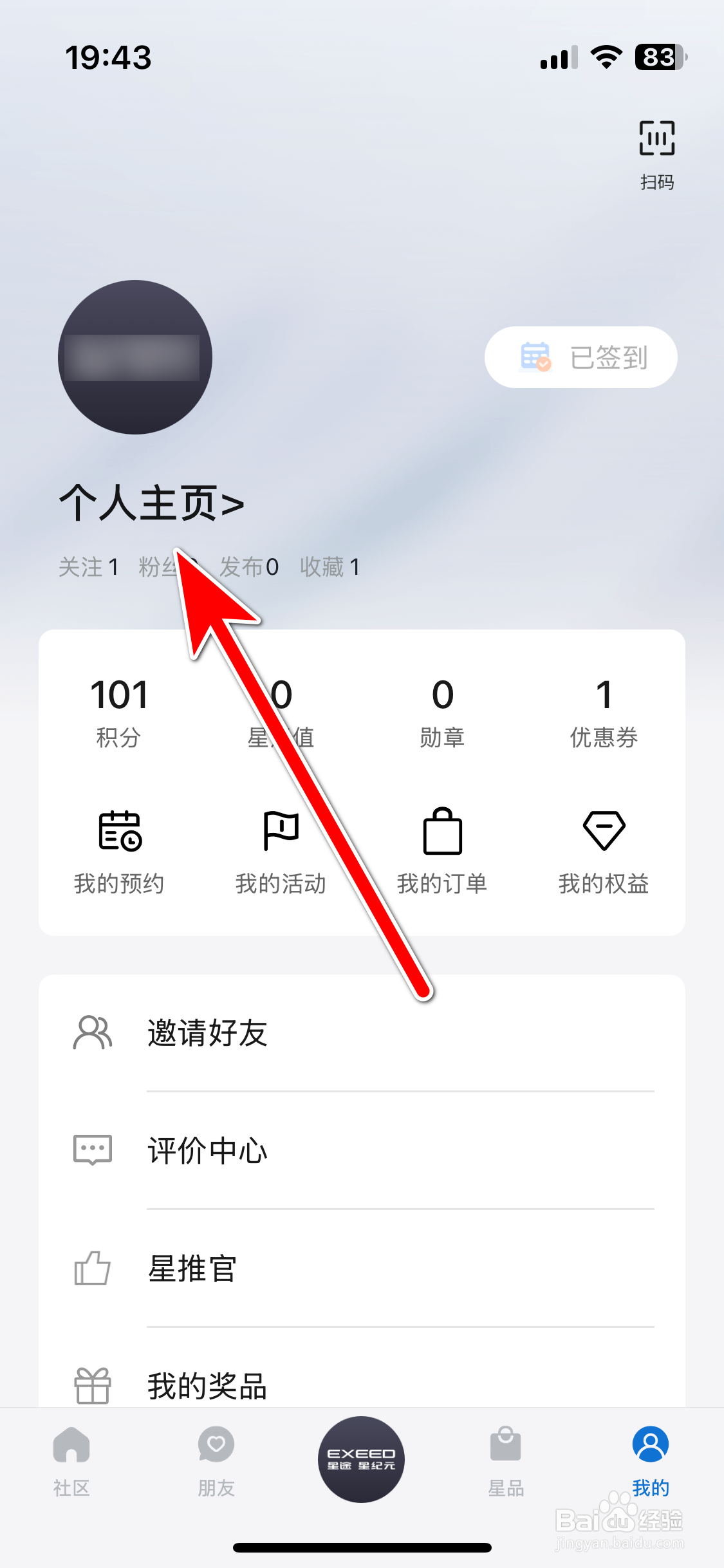This screenshot has height=1568, width=724.
Task: Open 关注 1 following list
Action: pyautogui.click(x=89, y=566)
